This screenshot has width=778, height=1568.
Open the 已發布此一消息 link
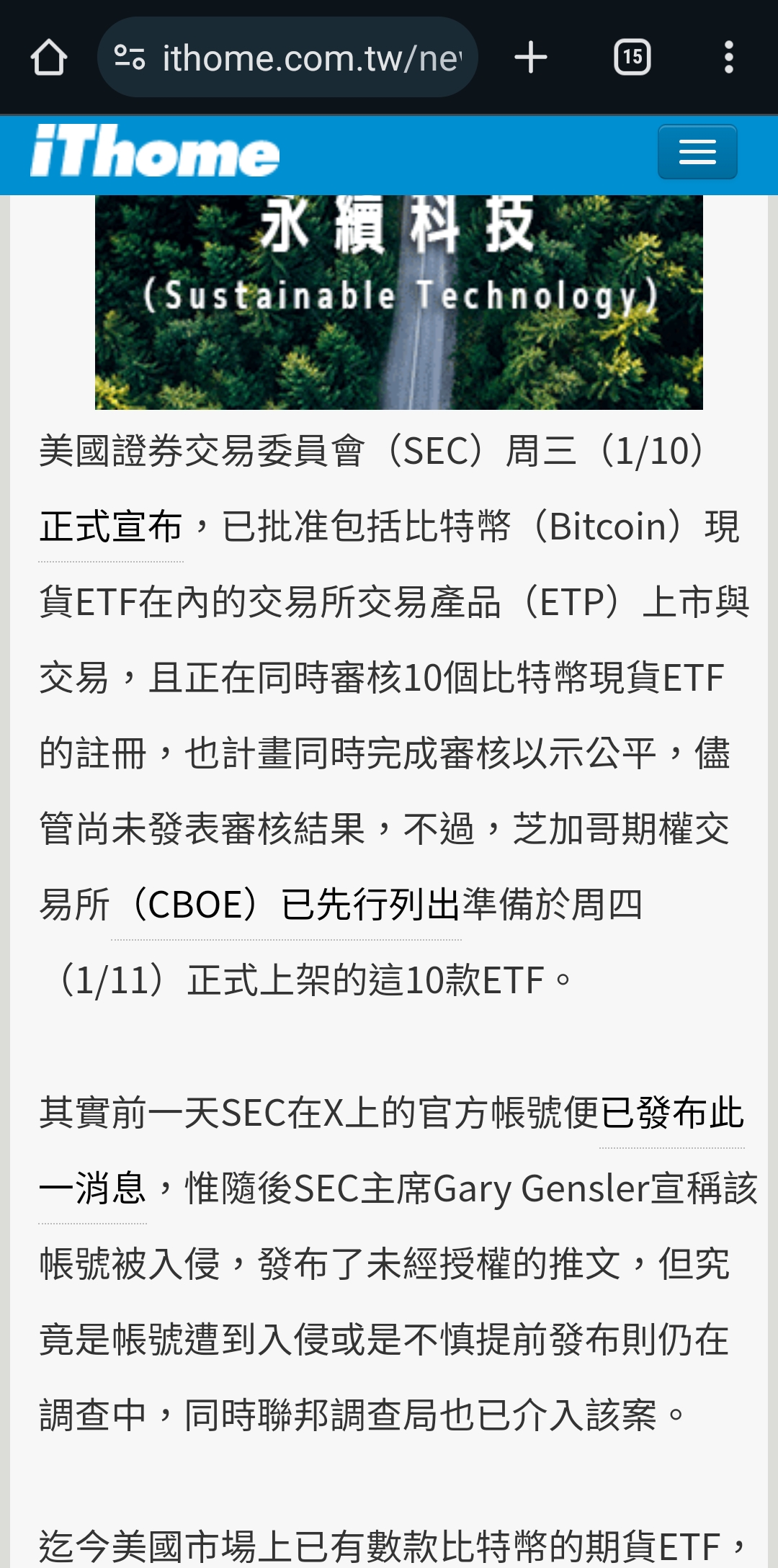(672, 1114)
